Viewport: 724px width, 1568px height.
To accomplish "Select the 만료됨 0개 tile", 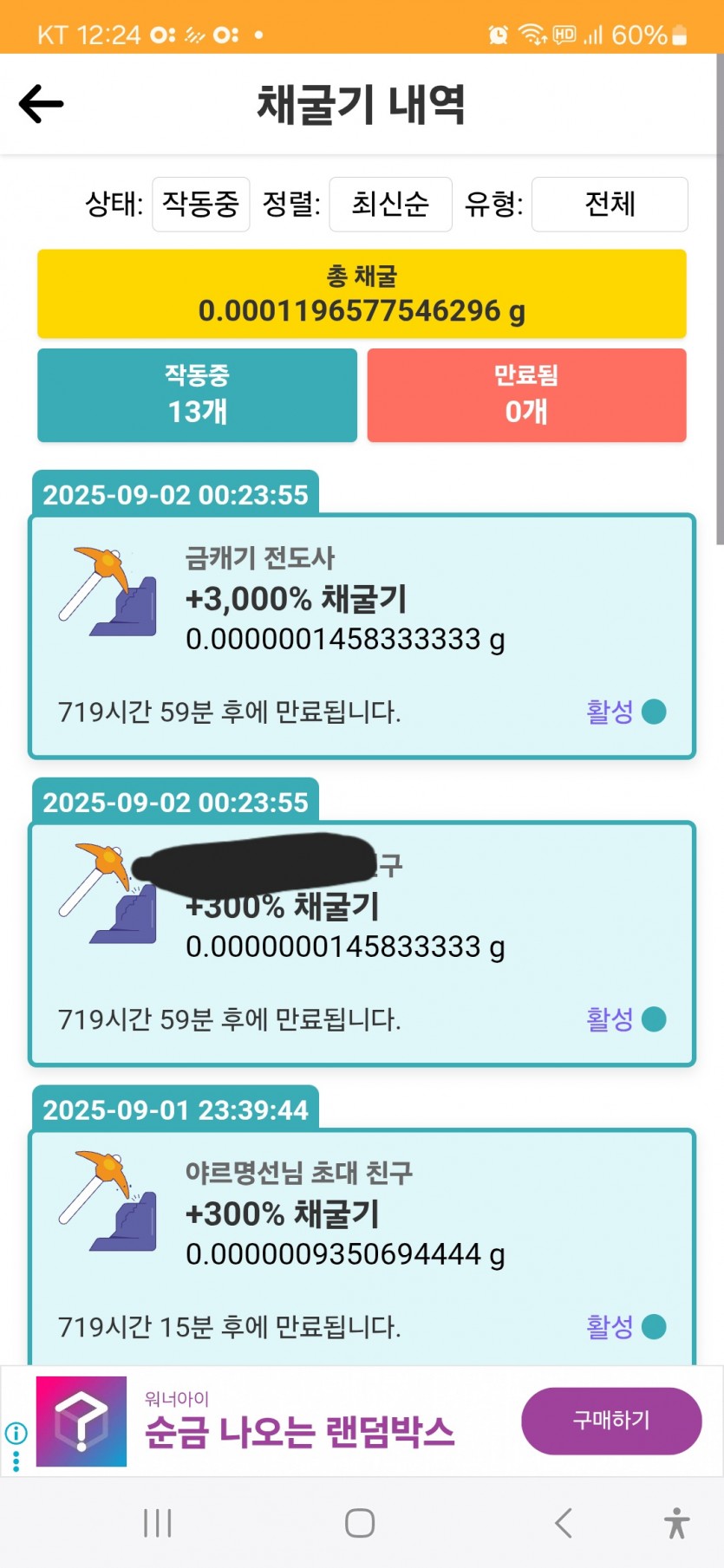I will coord(526,395).
